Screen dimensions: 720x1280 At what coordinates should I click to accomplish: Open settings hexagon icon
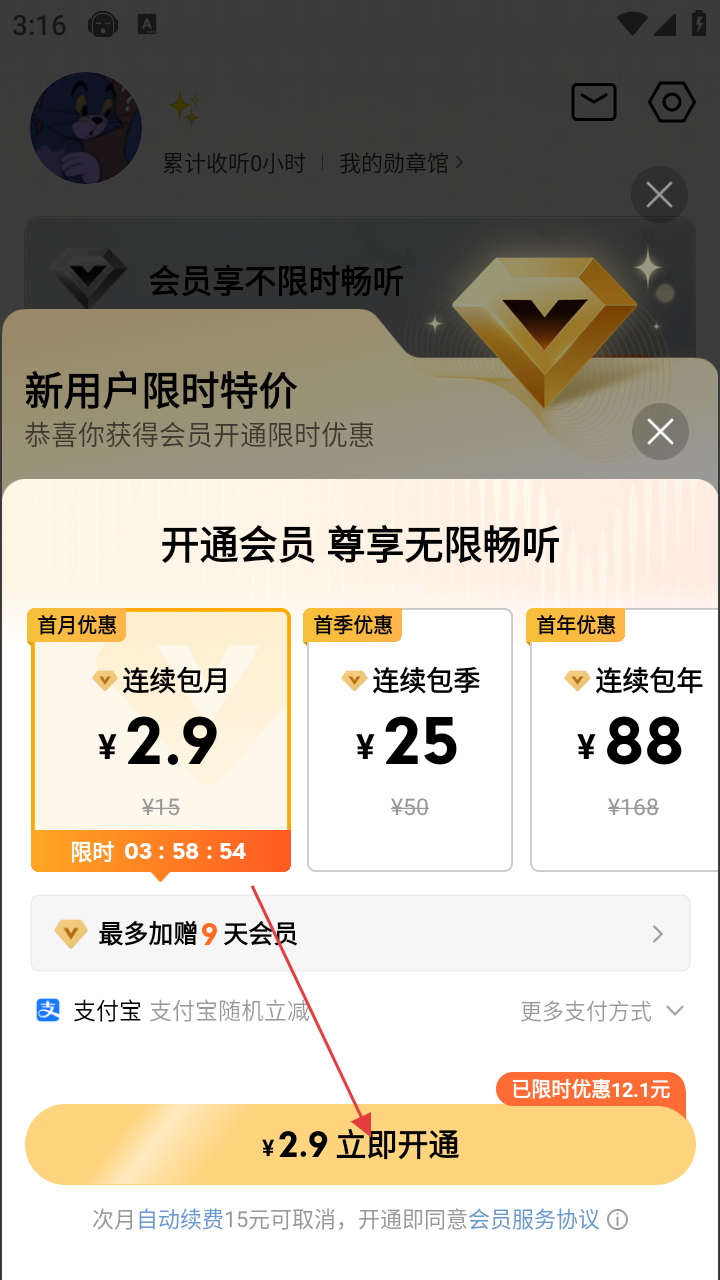click(x=671, y=102)
